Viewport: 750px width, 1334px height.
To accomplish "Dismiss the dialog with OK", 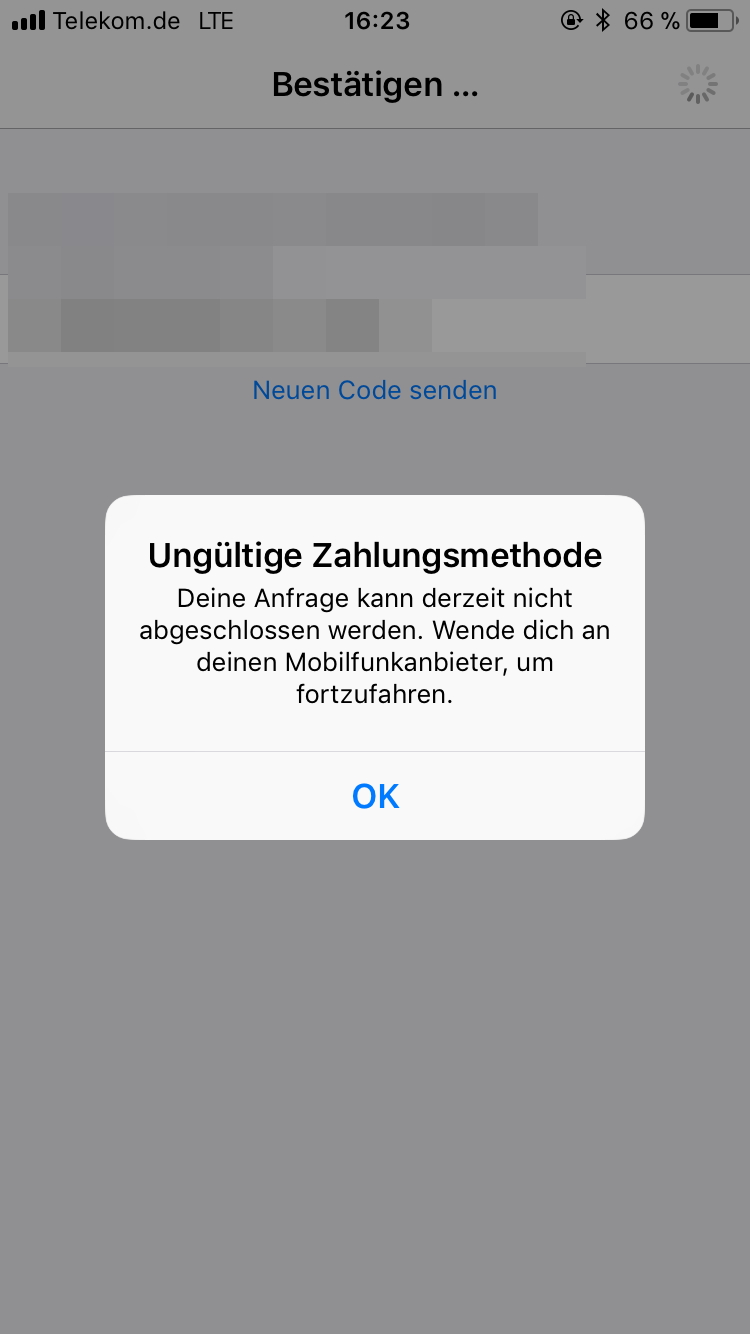I will [x=375, y=796].
